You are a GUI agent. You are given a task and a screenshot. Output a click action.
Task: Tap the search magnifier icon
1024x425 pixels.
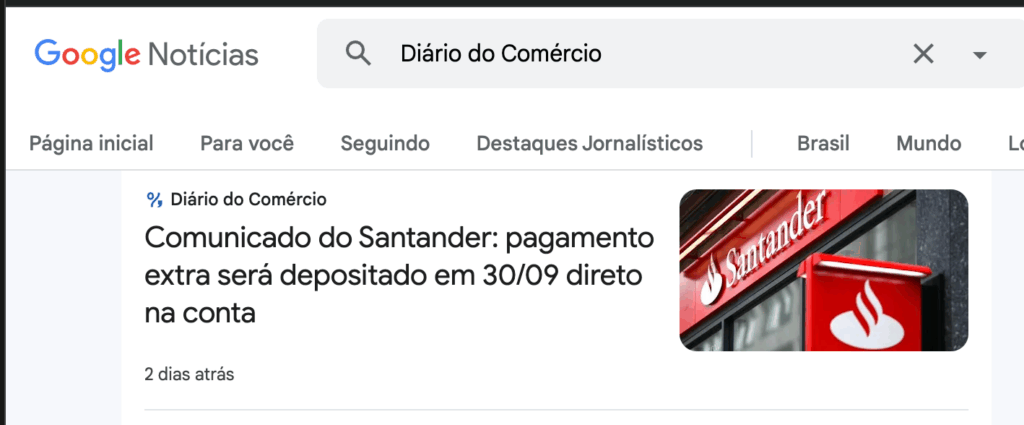coord(358,54)
